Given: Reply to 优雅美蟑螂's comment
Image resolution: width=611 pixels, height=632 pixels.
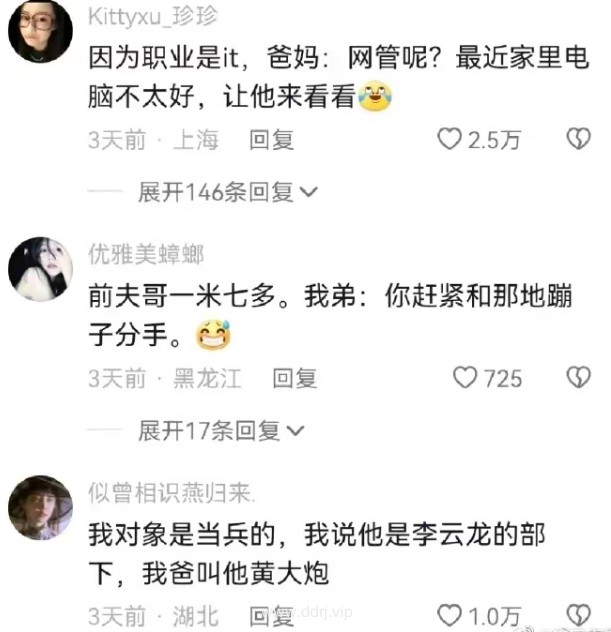Looking at the screenshot, I should (x=295, y=378).
